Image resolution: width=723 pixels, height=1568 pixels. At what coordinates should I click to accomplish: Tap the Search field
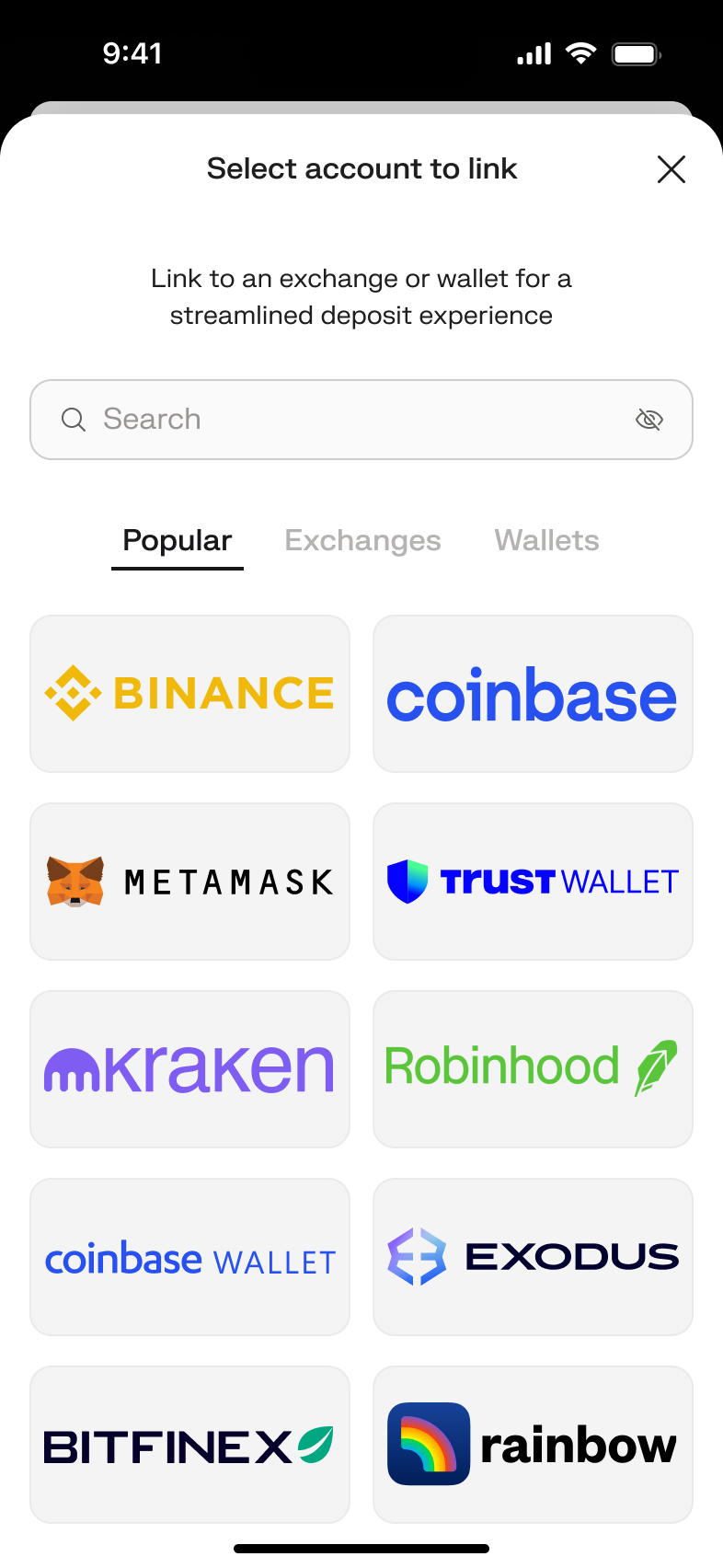pos(350,420)
